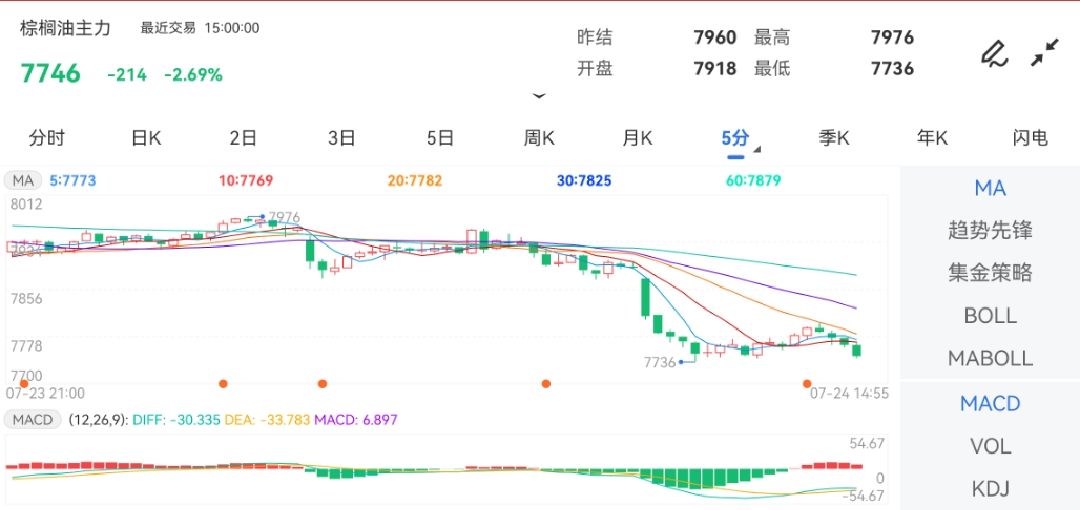
Task: Apply the BOLL indicator
Action: [x=990, y=315]
